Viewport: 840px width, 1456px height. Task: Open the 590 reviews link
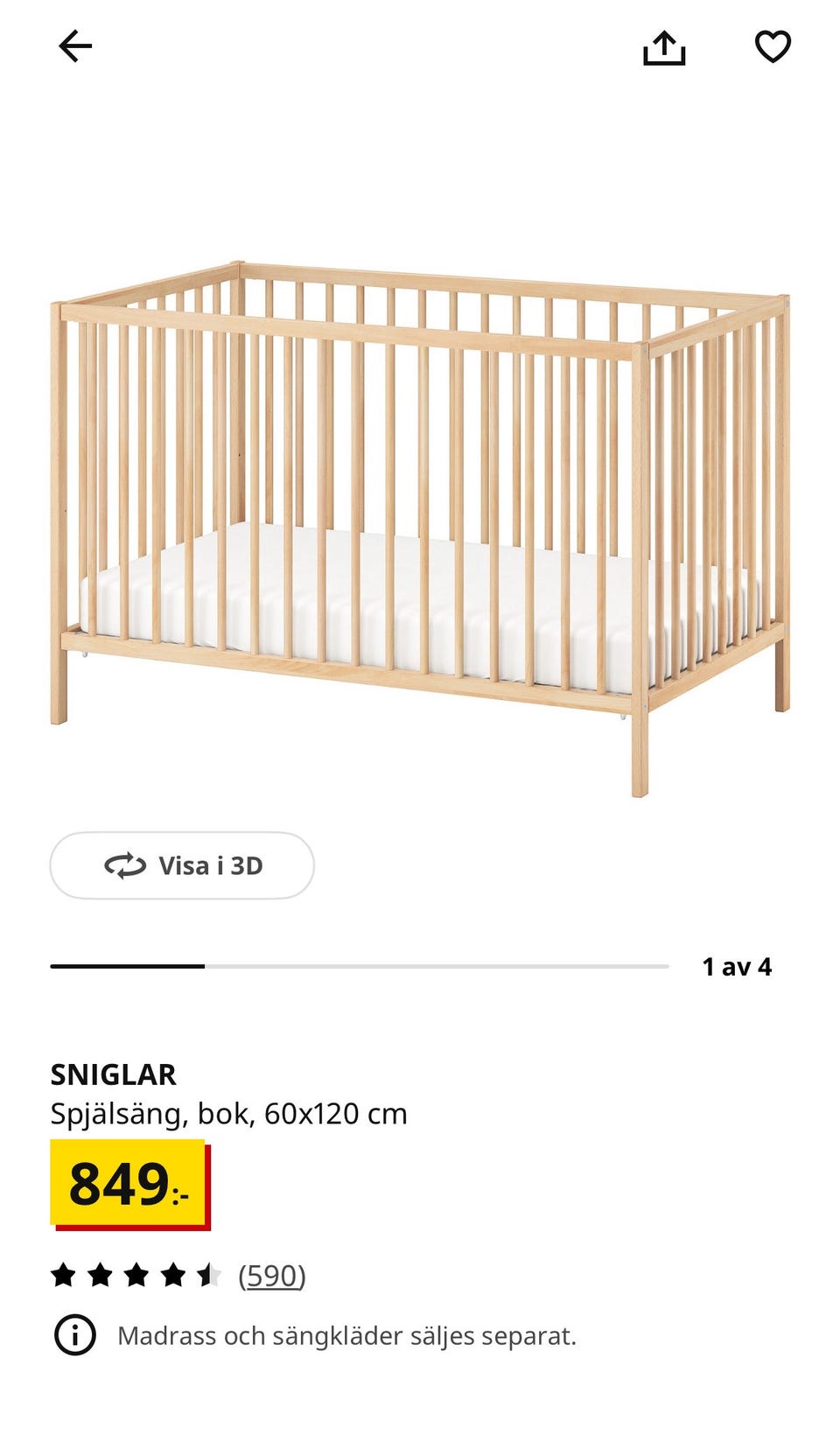click(x=272, y=1276)
